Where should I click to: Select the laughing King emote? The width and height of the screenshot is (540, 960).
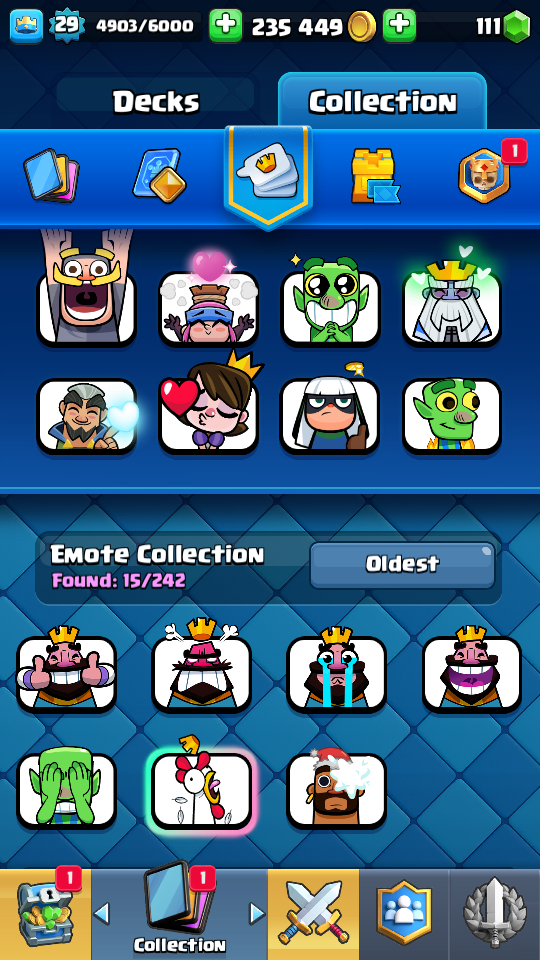(472, 669)
